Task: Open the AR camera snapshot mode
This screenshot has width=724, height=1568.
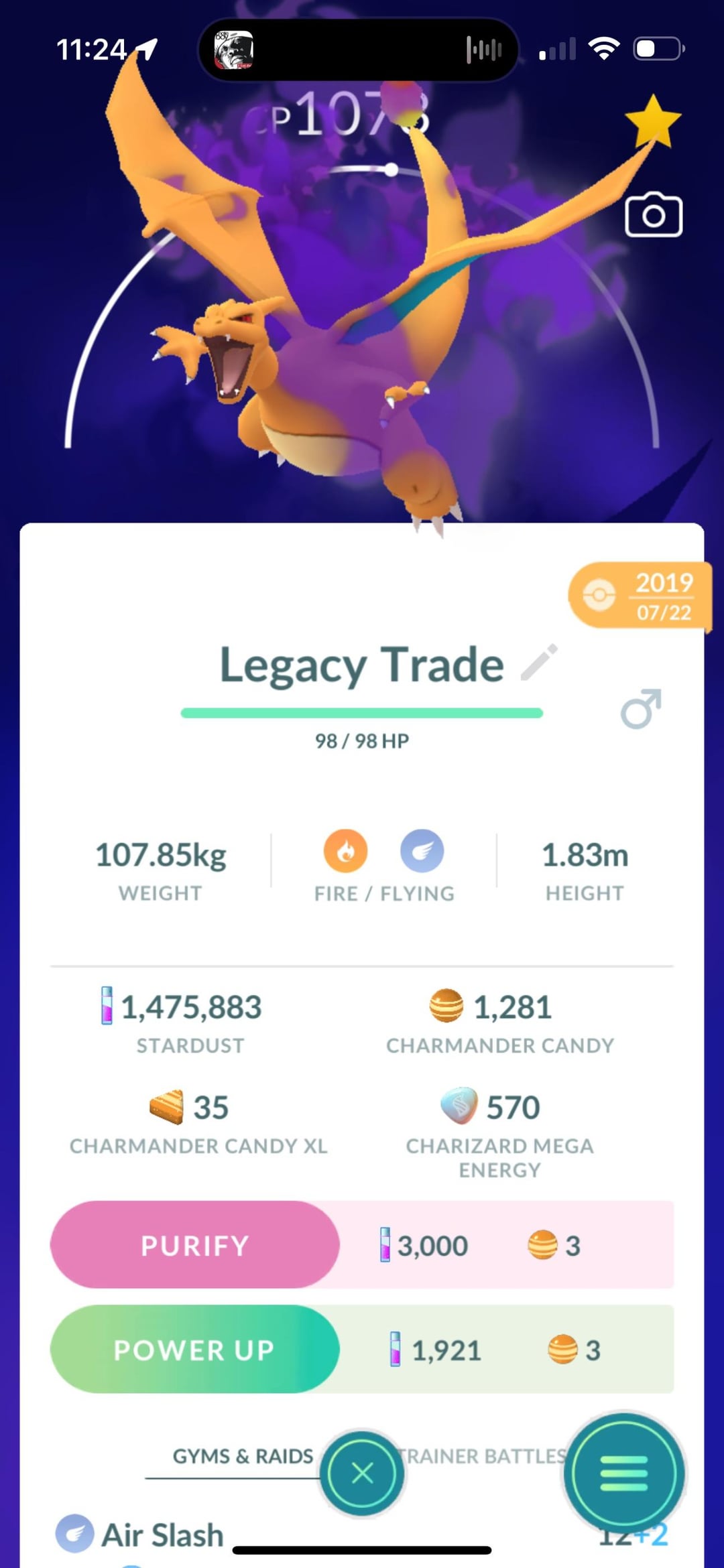Action: click(653, 215)
